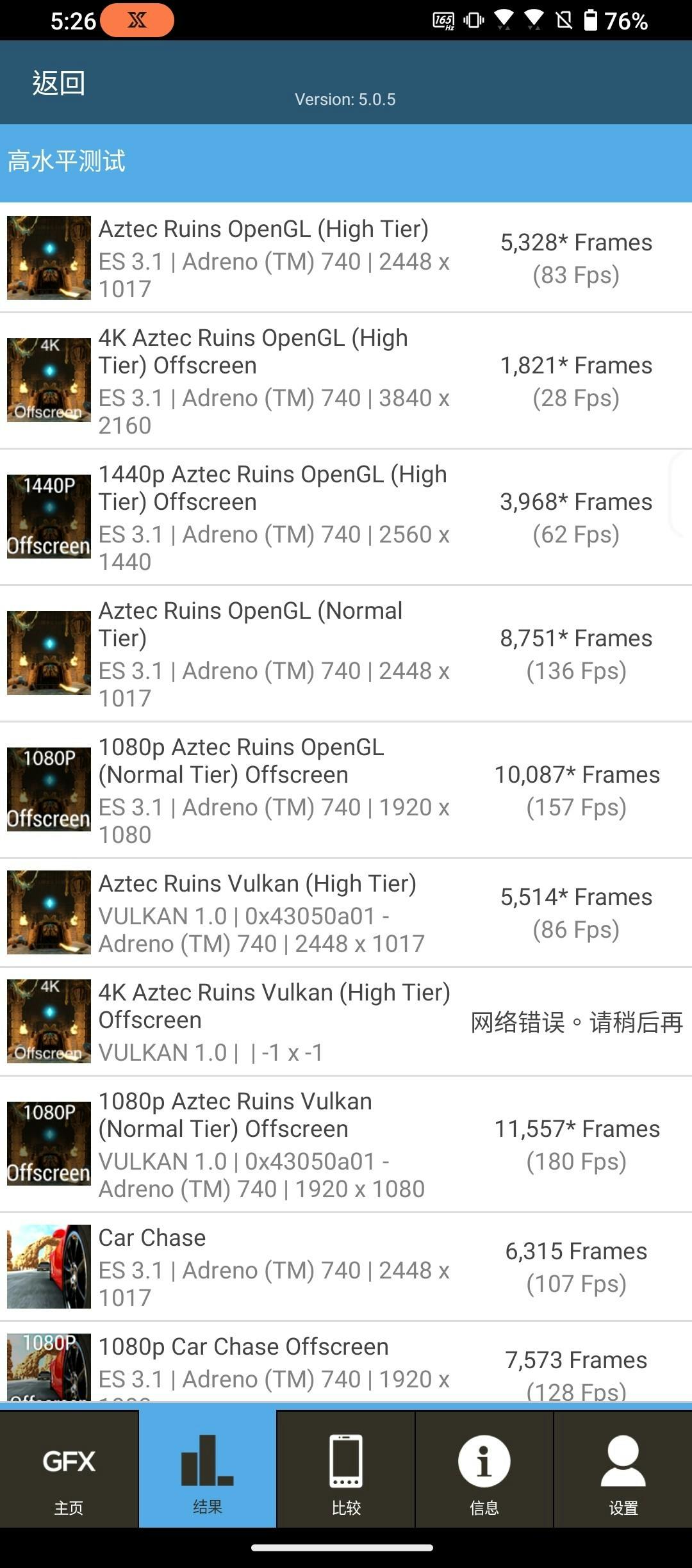This screenshot has width=692, height=1568.
Task: Open the 信息 info tab
Action: point(484,1474)
